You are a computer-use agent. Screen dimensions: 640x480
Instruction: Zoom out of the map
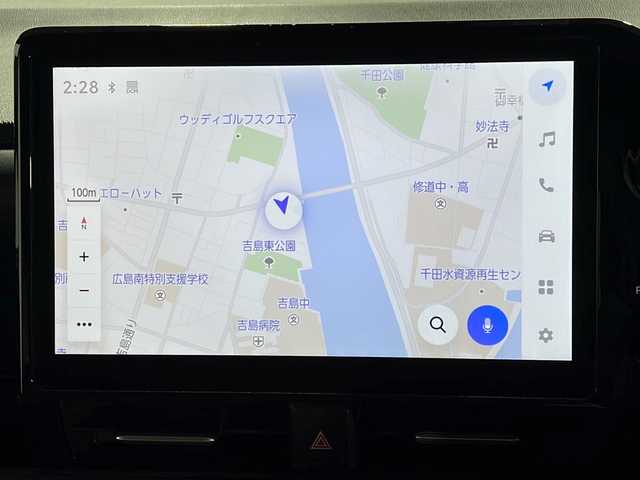[x=84, y=291]
